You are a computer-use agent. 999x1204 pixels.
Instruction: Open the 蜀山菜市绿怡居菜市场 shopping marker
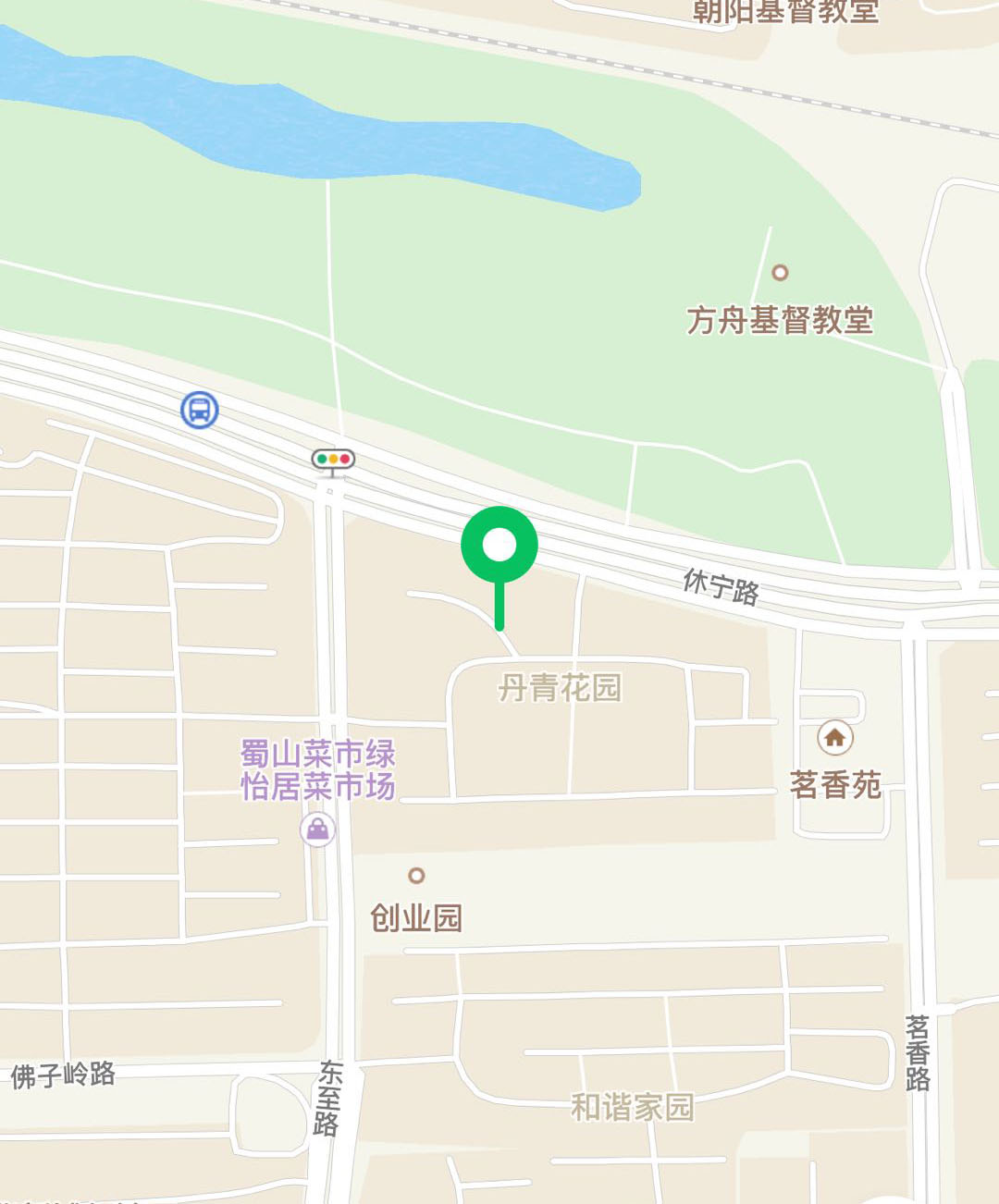tap(317, 829)
